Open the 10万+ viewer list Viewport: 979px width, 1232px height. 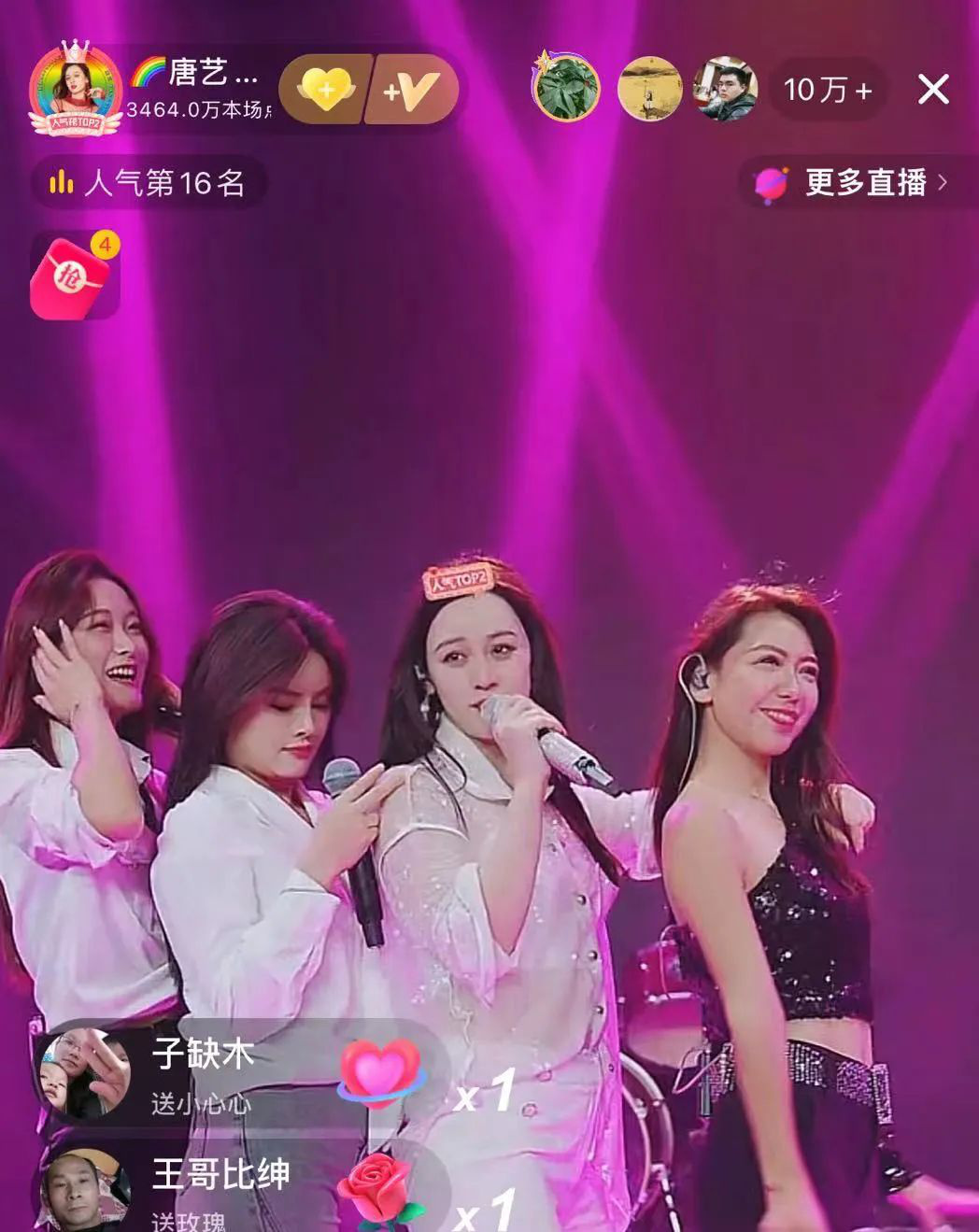click(x=828, y=90)
